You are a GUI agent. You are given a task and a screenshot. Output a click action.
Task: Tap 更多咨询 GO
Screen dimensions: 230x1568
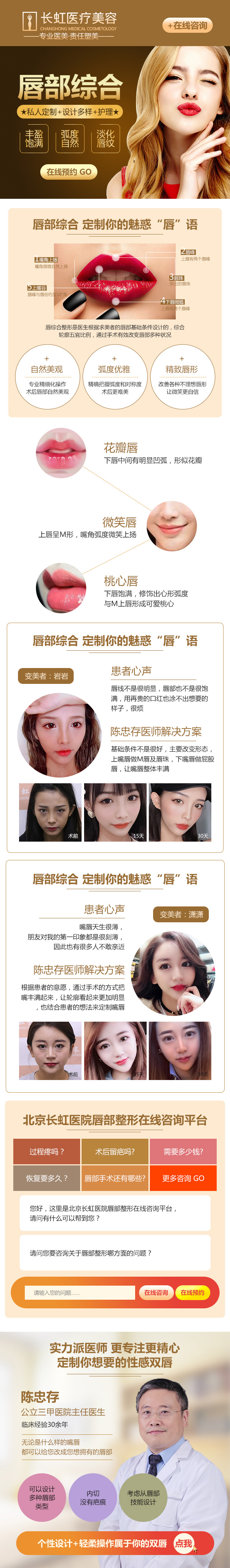[183, 1178]
